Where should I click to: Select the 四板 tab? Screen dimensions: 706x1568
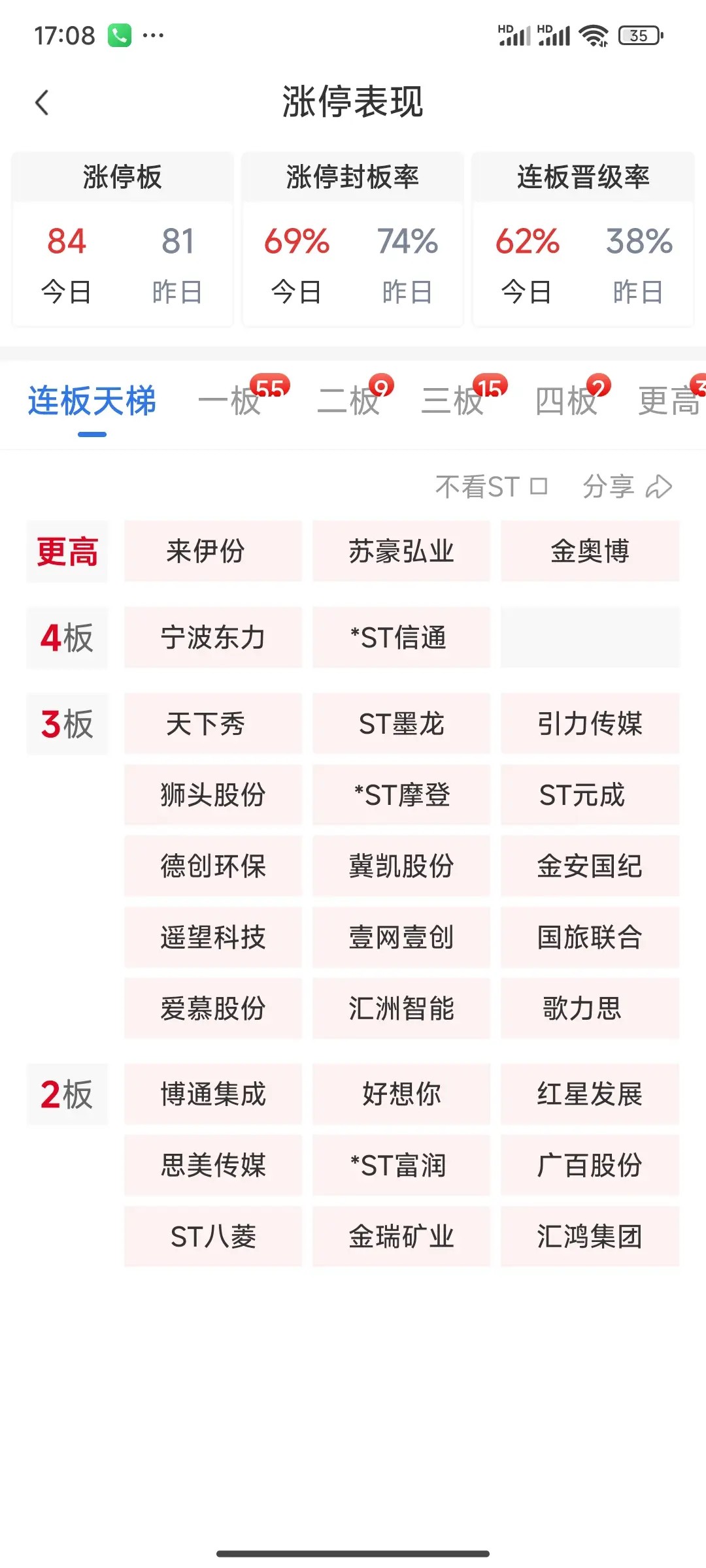[566, 400]
